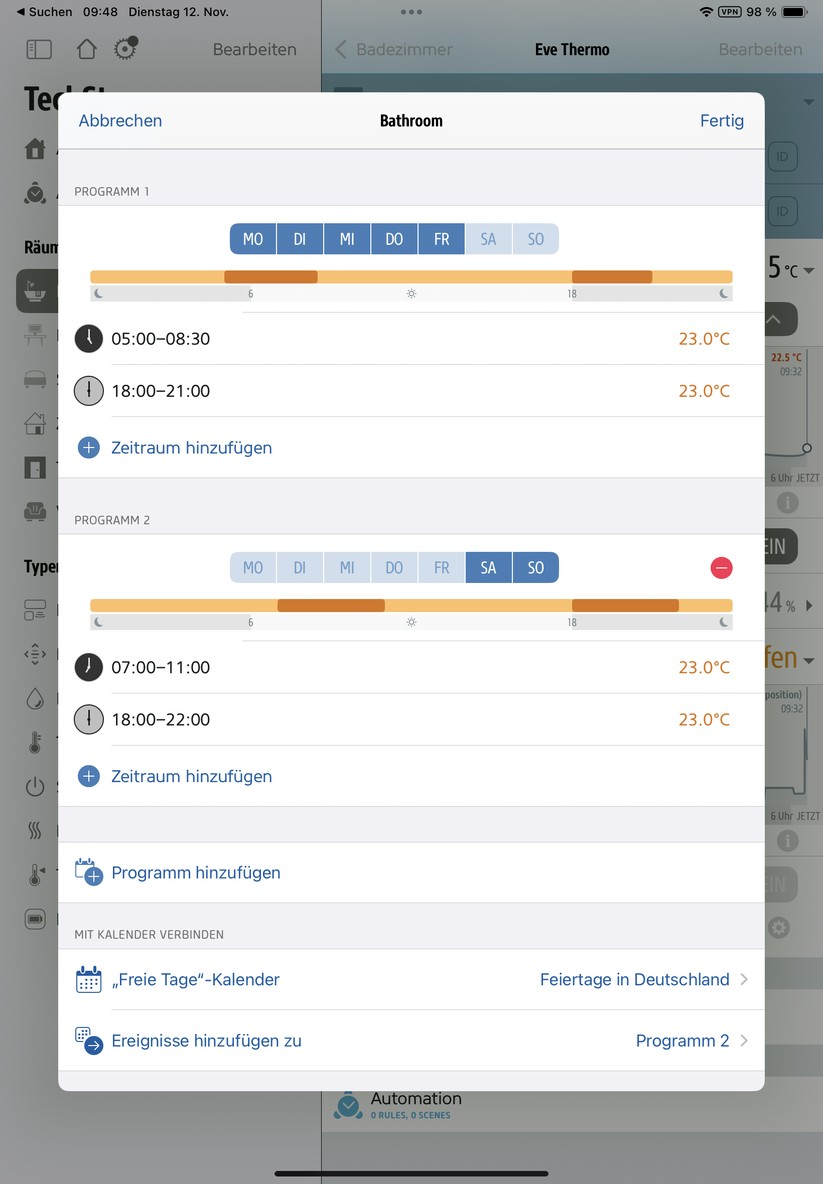Select the power switch type icon

click(x=35, y=786)
